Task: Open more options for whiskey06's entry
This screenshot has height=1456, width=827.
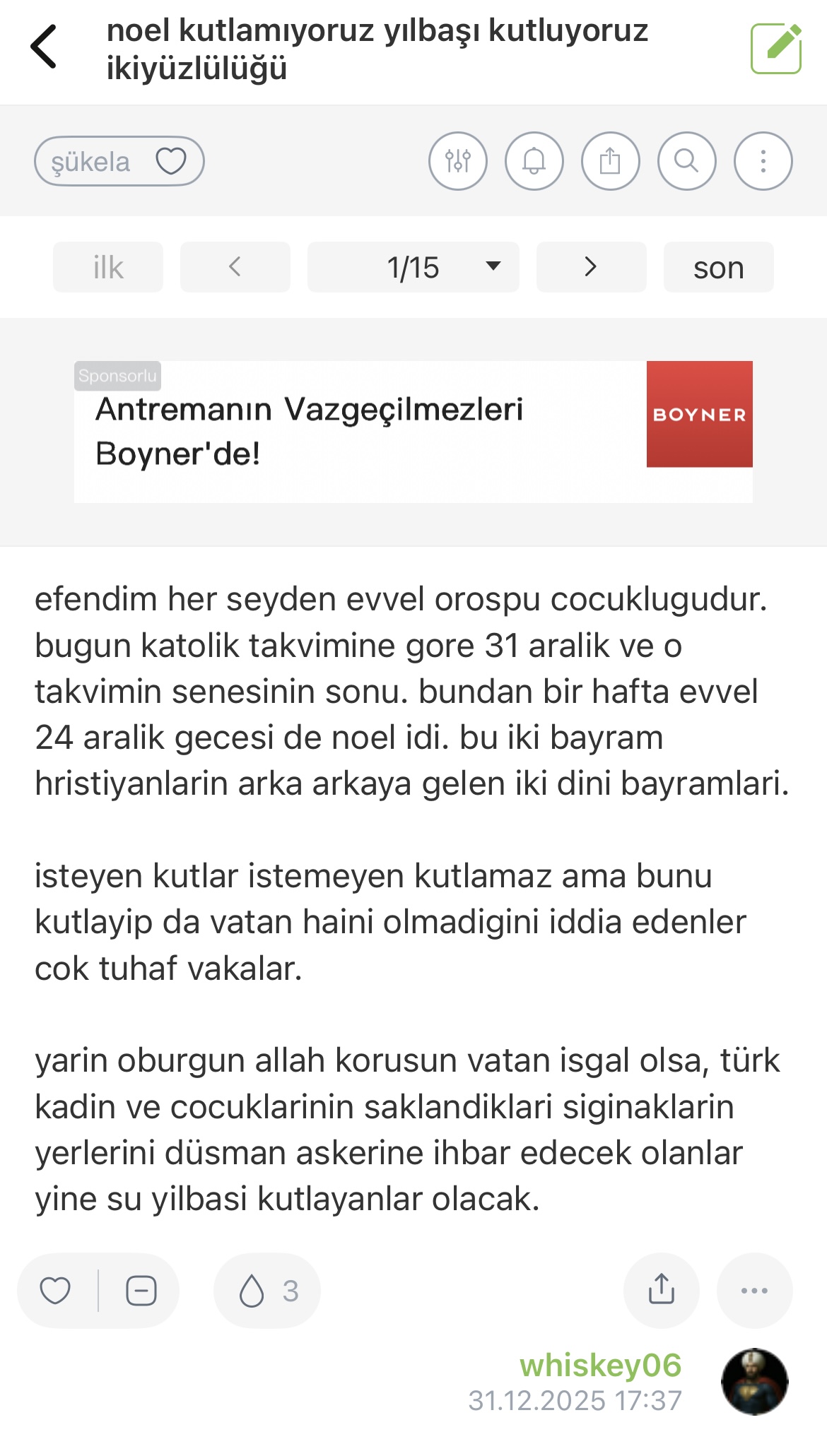Action: 755,1291
